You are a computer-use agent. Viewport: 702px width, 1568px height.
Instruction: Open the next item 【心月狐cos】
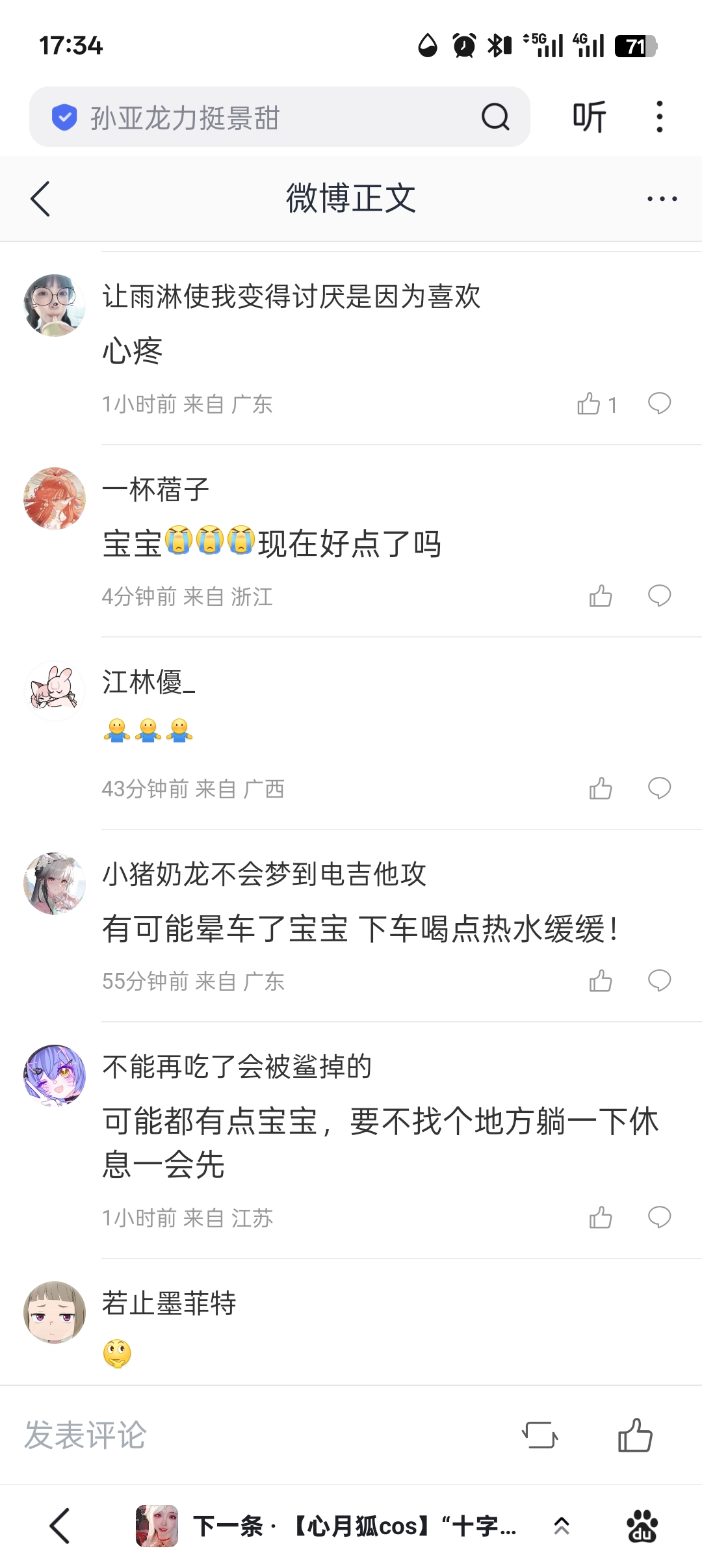click(326, 1526)
